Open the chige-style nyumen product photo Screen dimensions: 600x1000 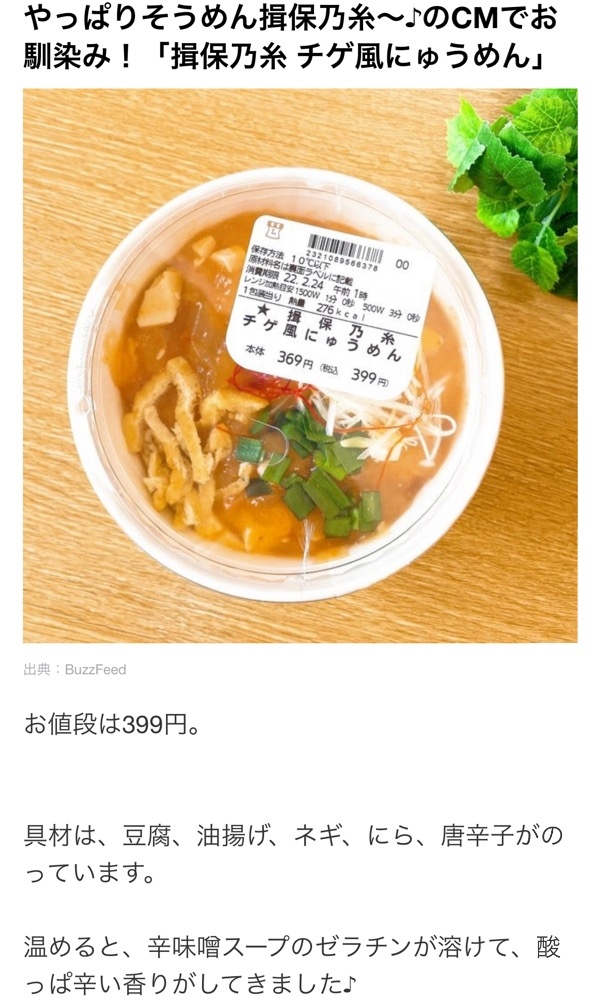[300, 365]
